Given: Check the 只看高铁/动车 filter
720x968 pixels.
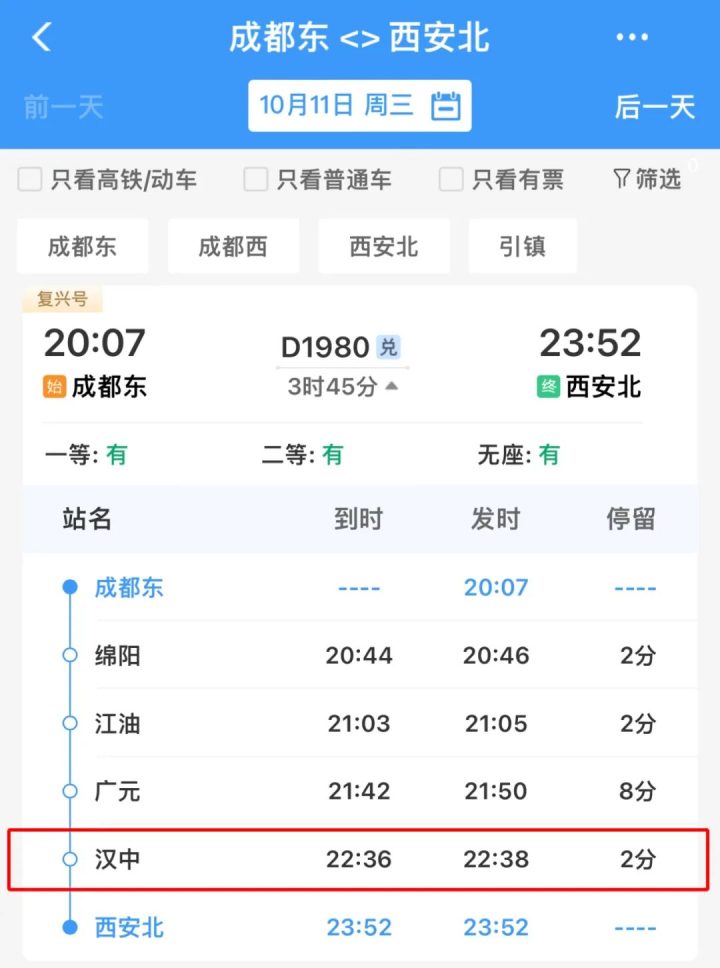Looking at the screenshot, I should (31, 180).
